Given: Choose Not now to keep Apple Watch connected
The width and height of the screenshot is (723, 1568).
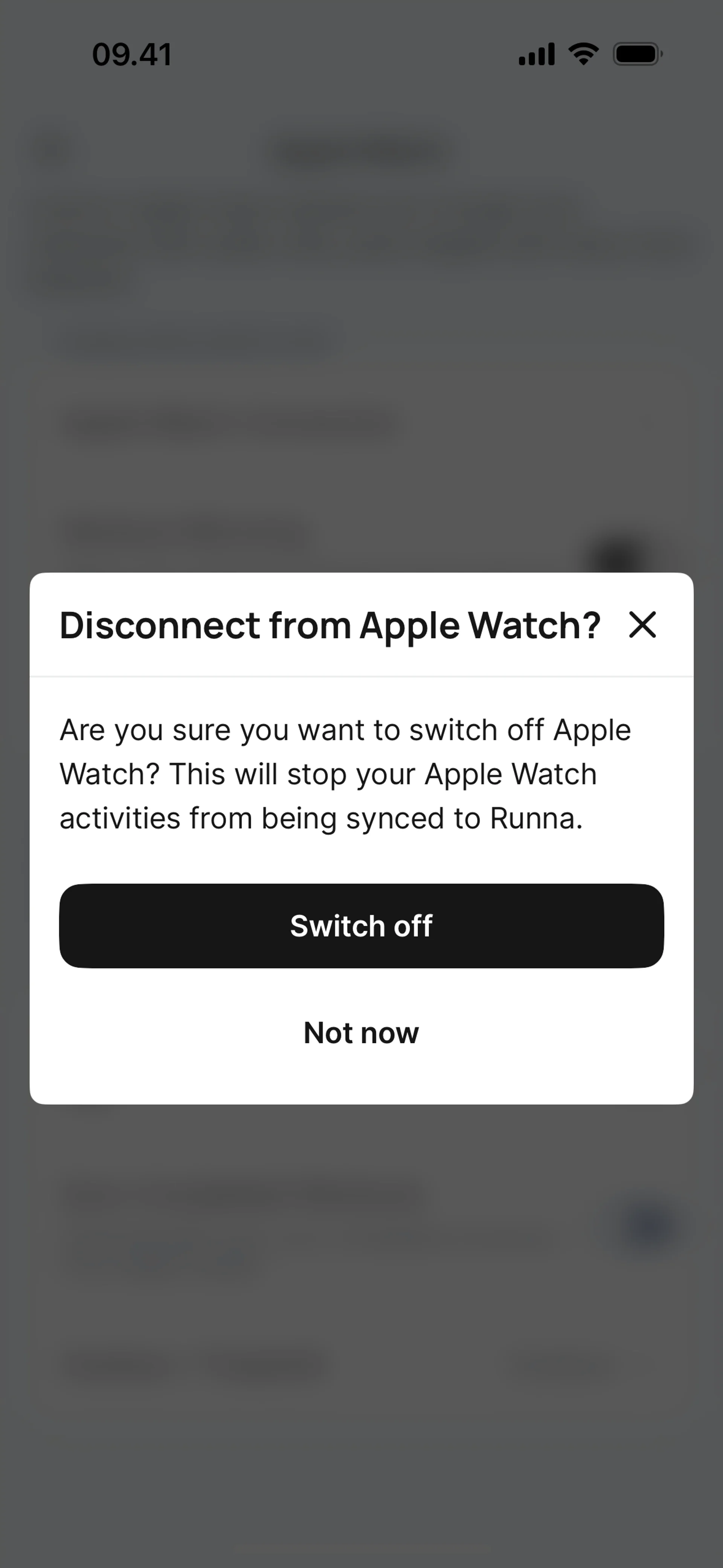Looking at the screenshot, I should pos(361,1033).
